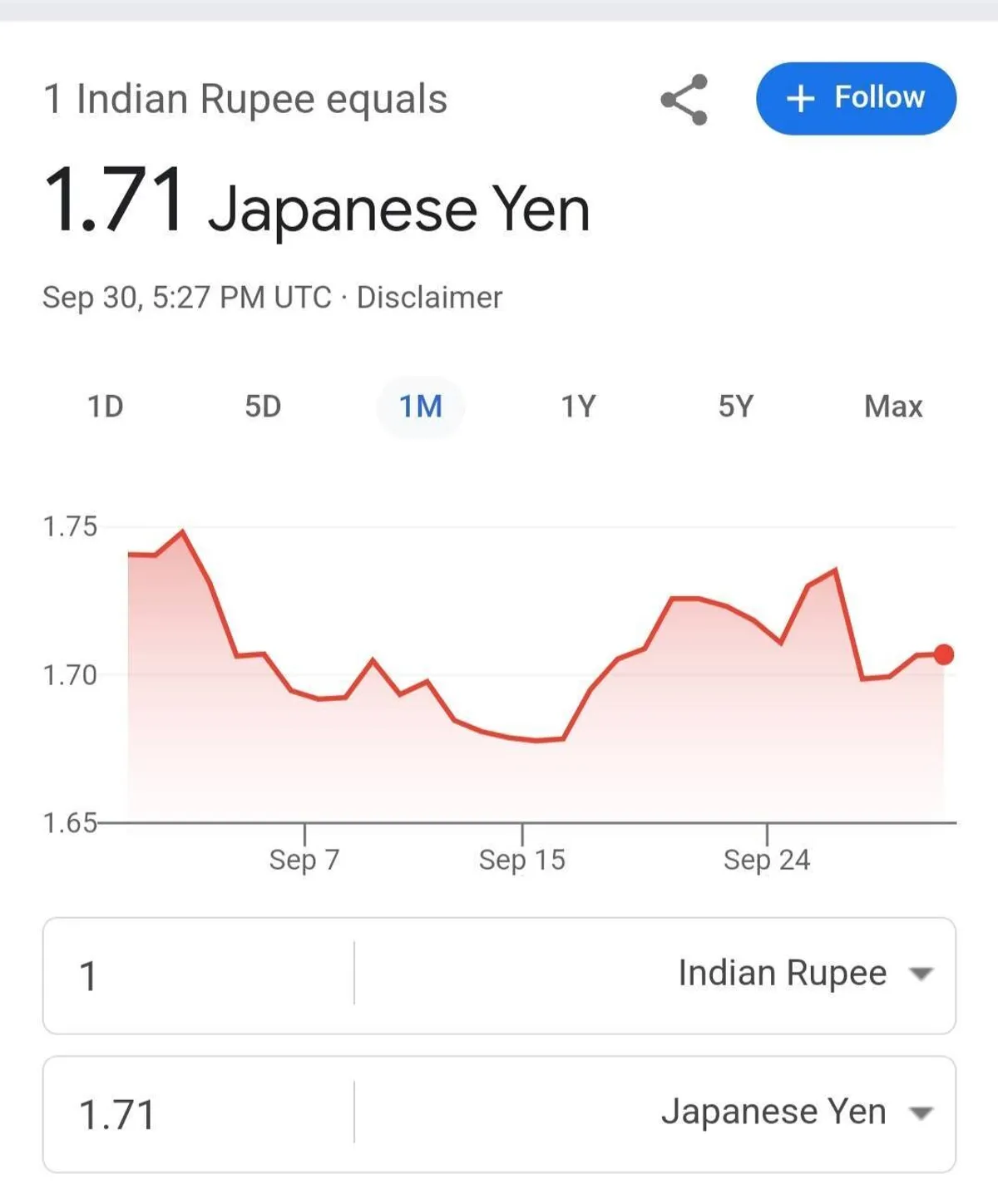Screen dimensions: 998x1204
Task: Switch to the 1Y tab
Action: (x=579, y=407)
